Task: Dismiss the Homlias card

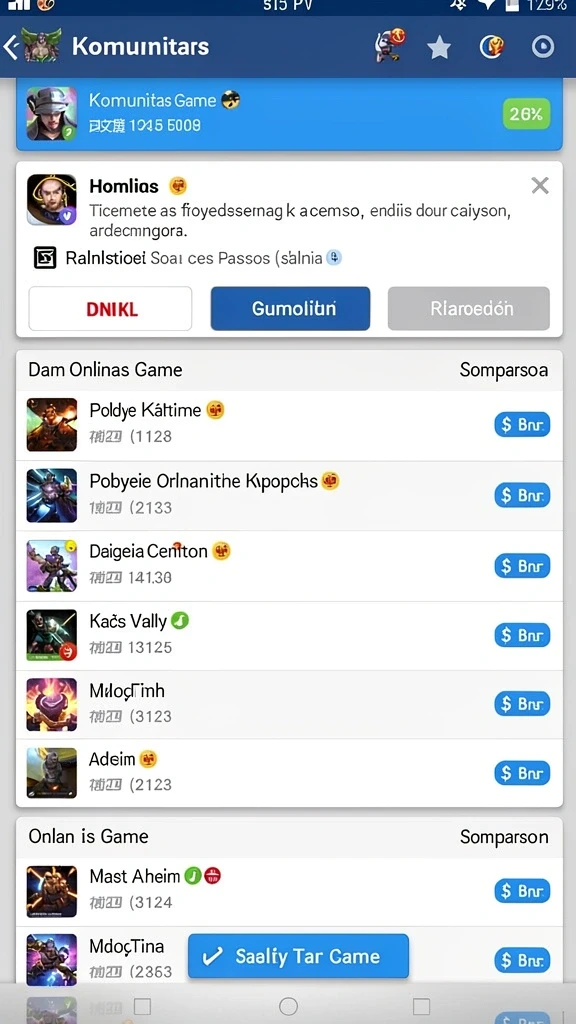Action: pyautogui.click(x=540, y=186)
